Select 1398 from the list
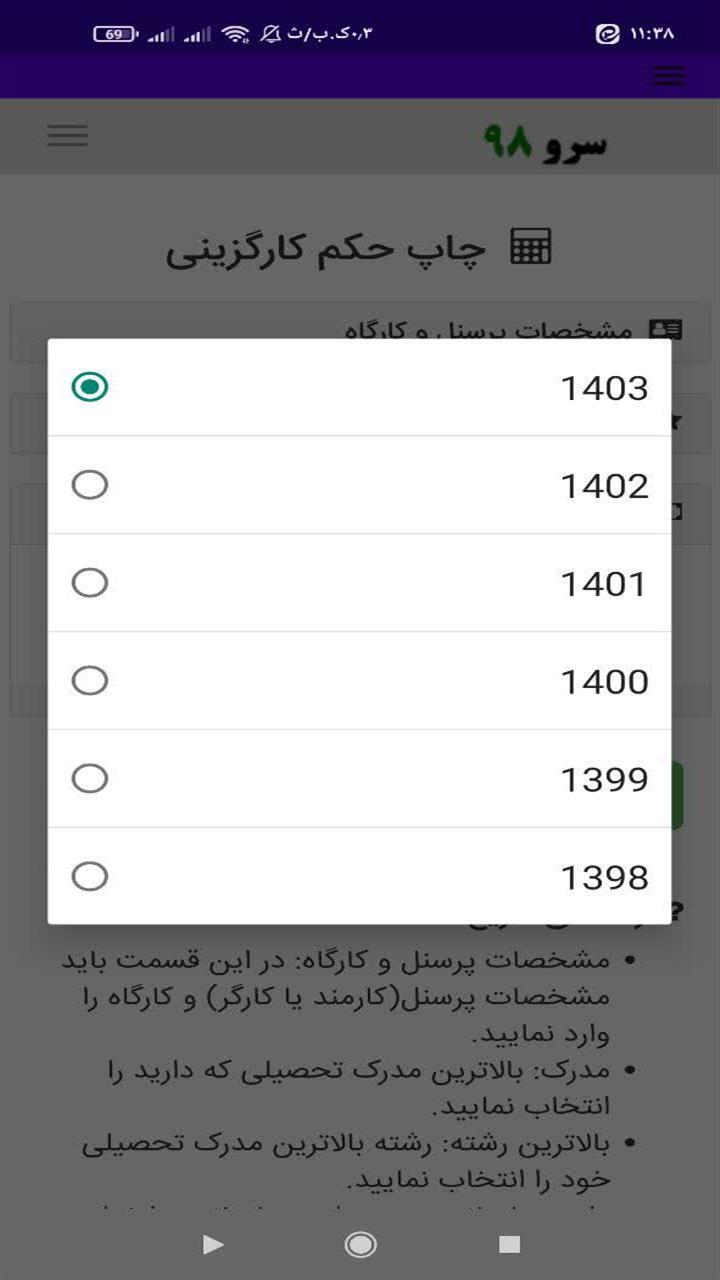 click(x=360, y=877)
